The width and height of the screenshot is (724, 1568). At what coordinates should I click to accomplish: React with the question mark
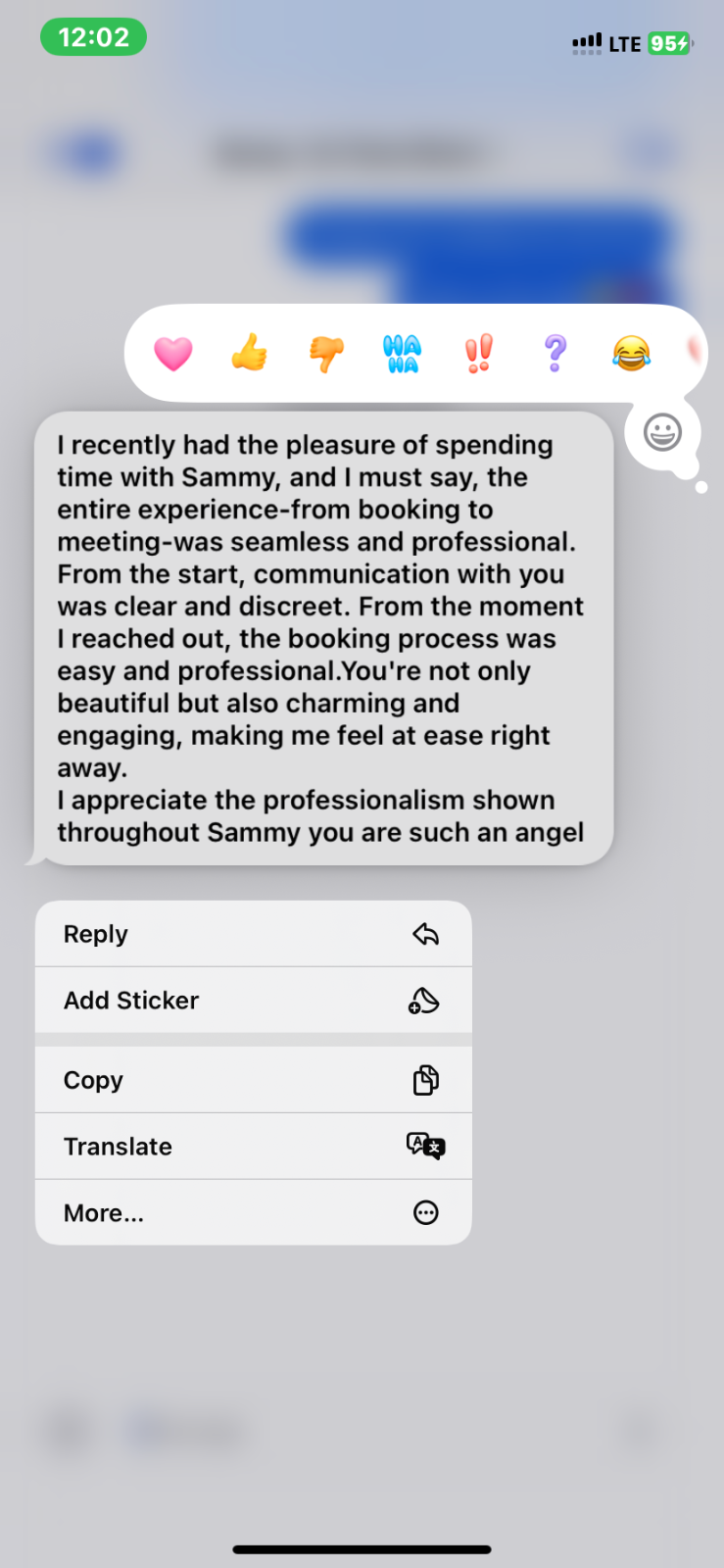(x=555, y=353)
